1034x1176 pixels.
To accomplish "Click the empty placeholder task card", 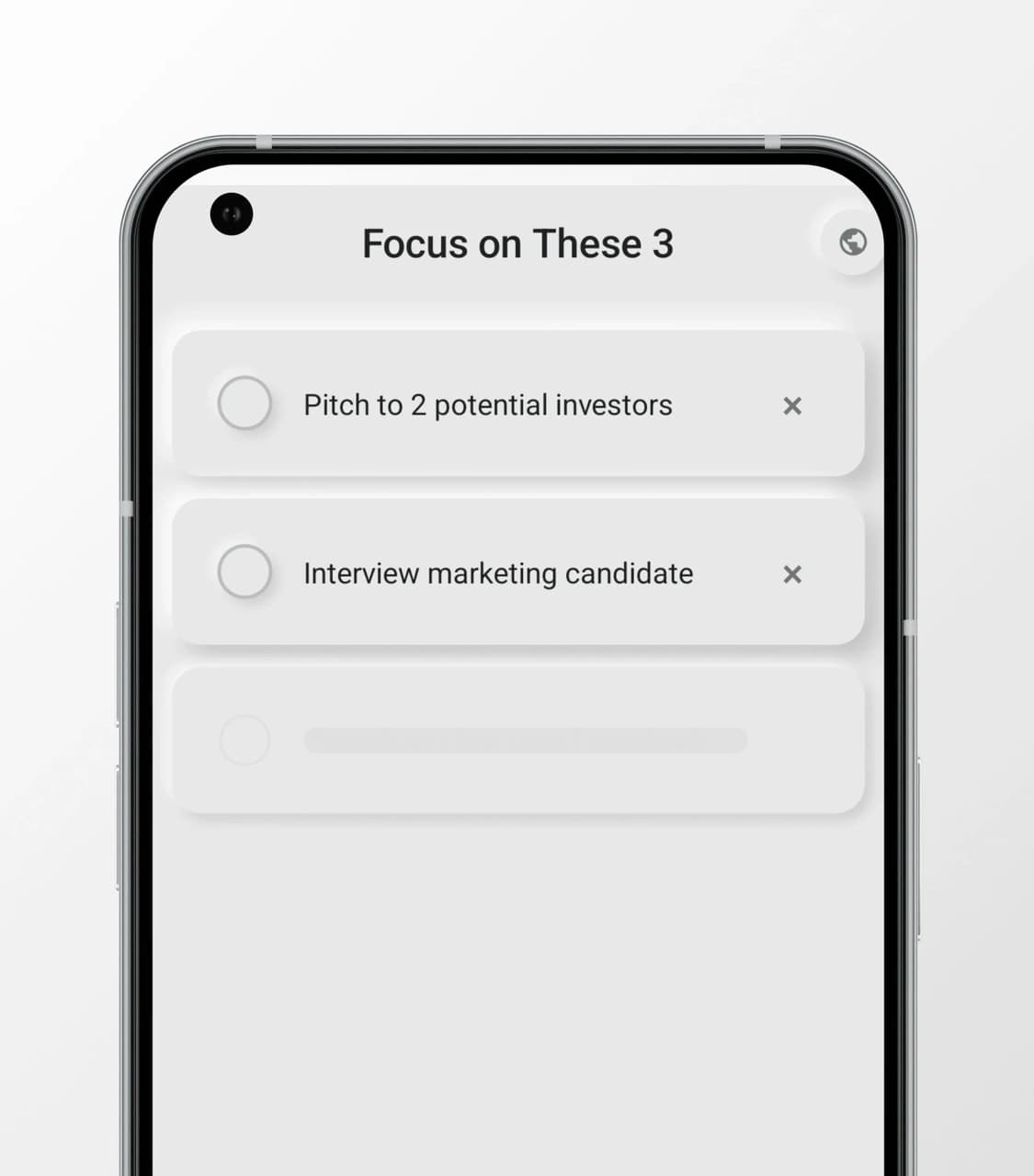I will coord(517,740).
